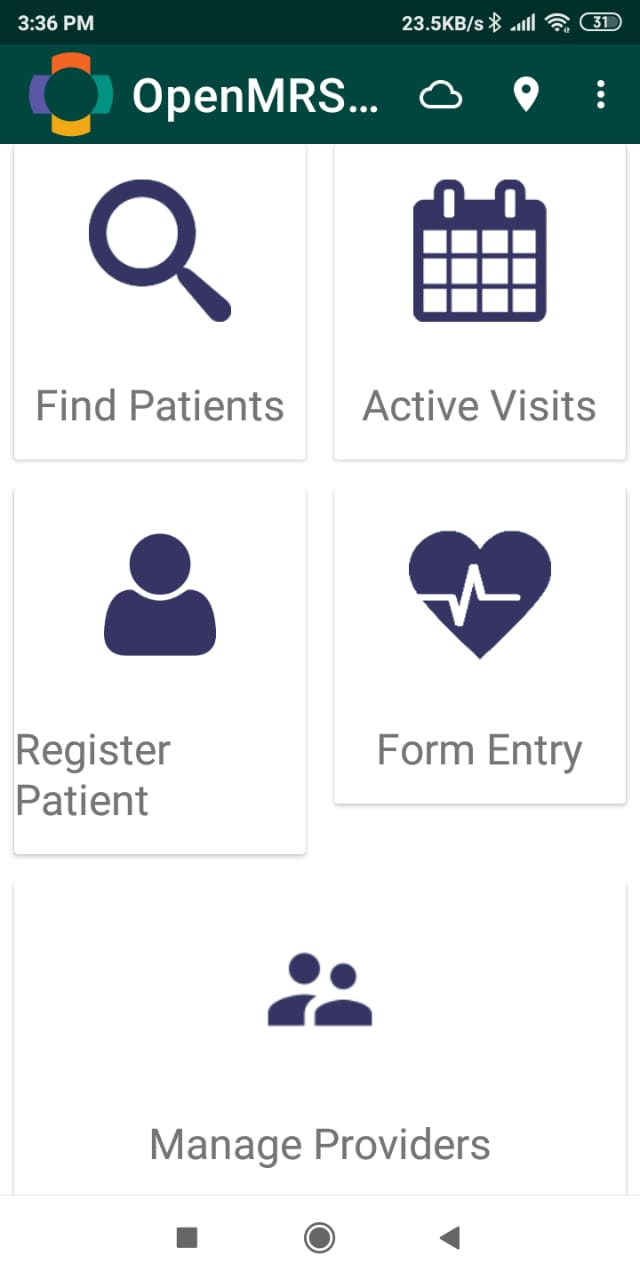Open the Manage Providers card
Screen dimensions: 640x1280
point(320,1040)
